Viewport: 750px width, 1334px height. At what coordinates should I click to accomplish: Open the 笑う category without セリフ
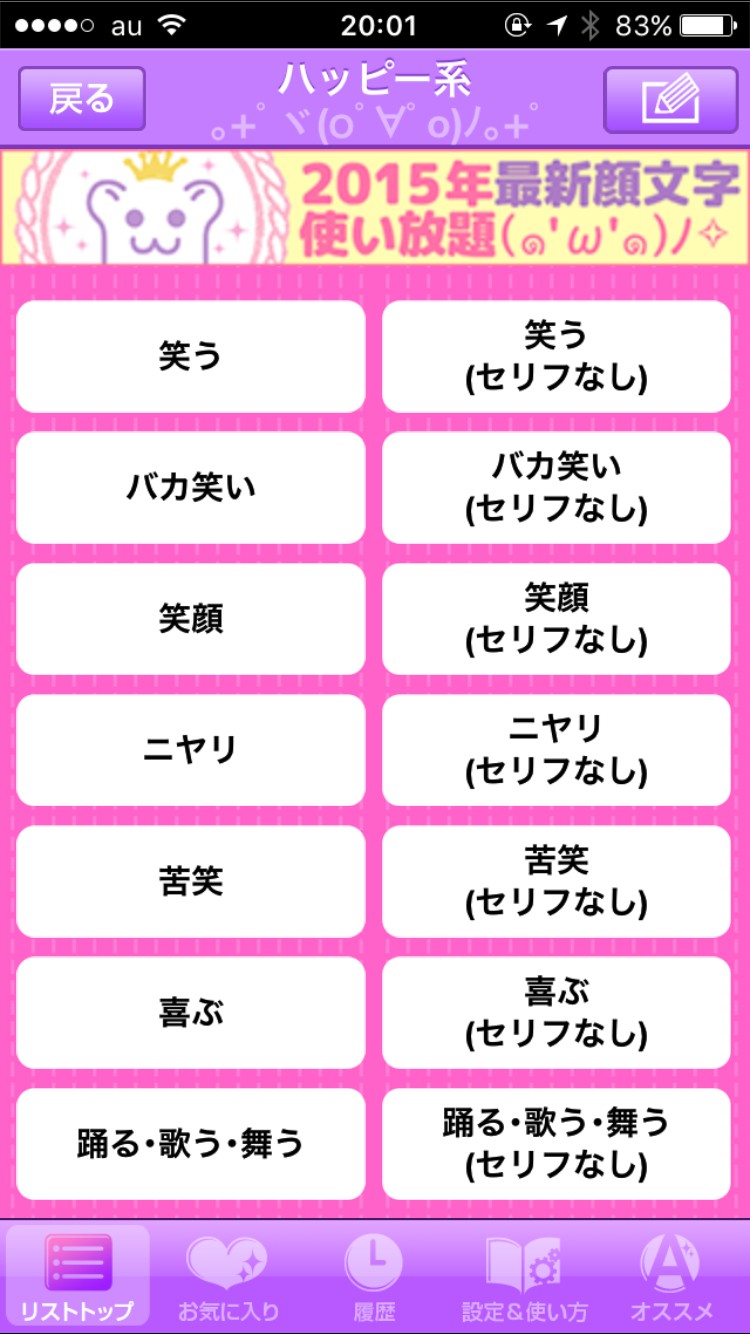190,357
